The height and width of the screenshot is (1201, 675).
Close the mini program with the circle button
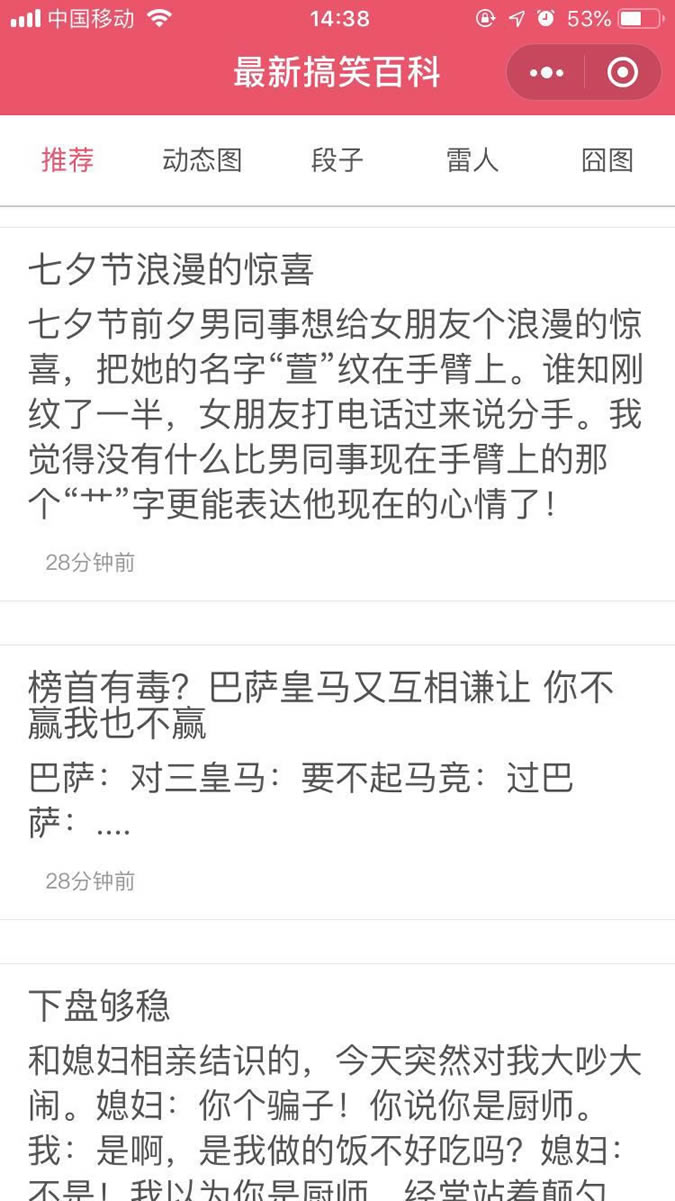coord(623,73)
